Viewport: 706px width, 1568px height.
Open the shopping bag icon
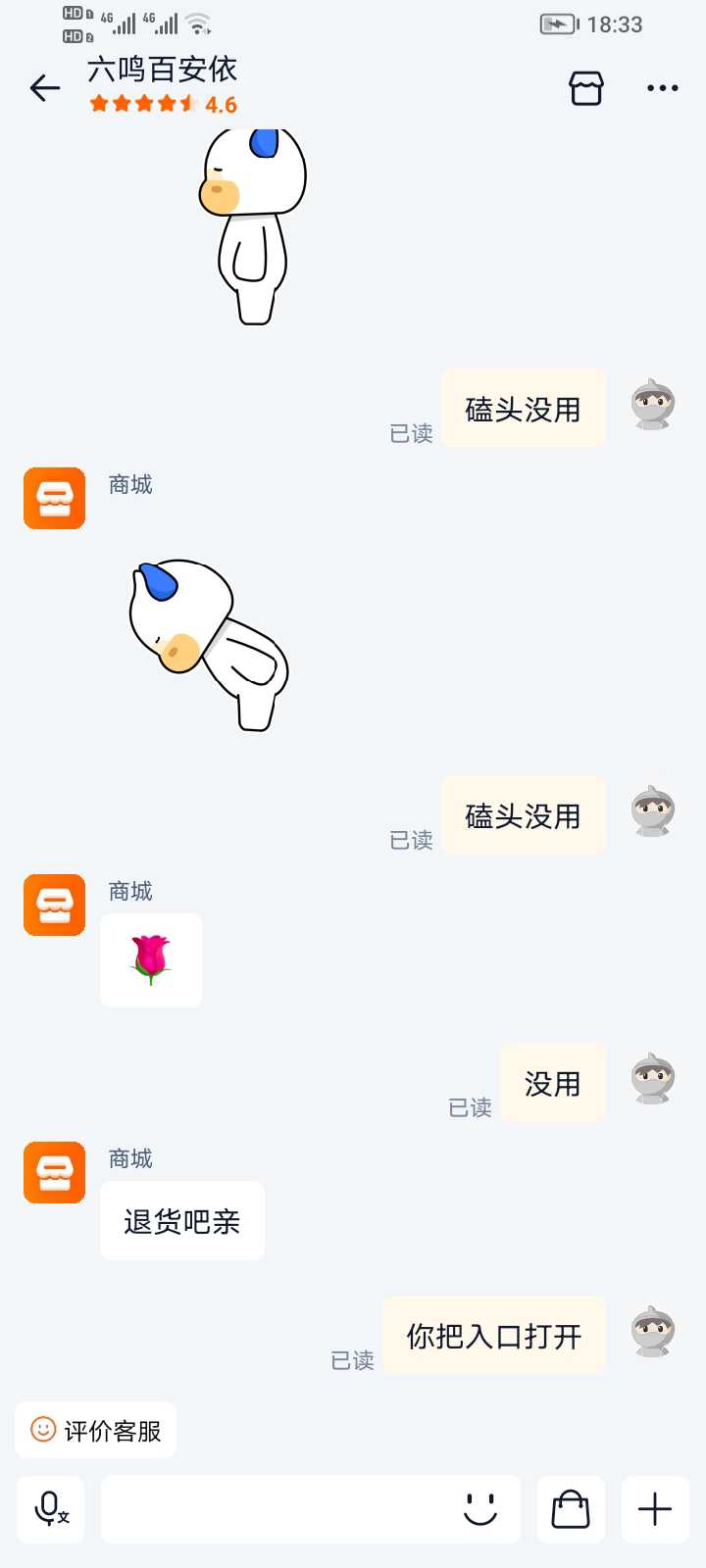click(x=571, y=1509)
